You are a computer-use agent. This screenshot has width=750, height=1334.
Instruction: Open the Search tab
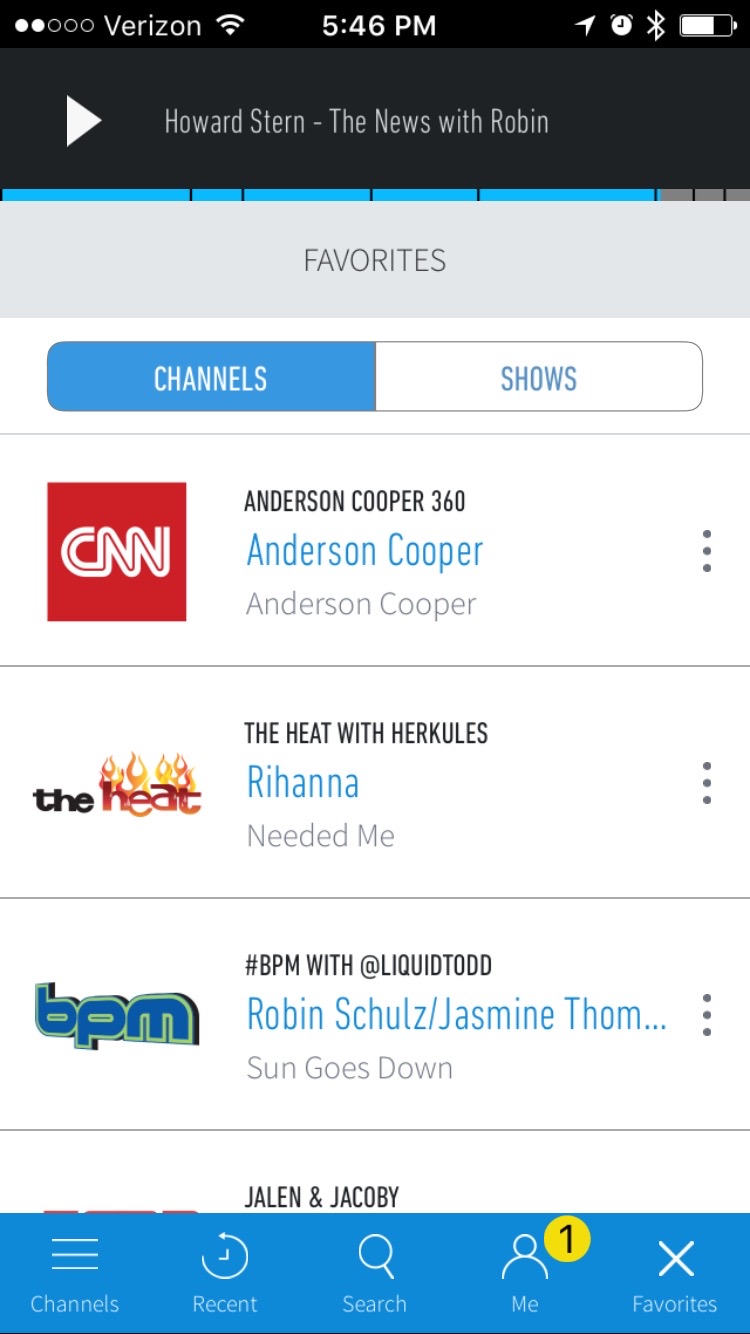coord(375,1273)
